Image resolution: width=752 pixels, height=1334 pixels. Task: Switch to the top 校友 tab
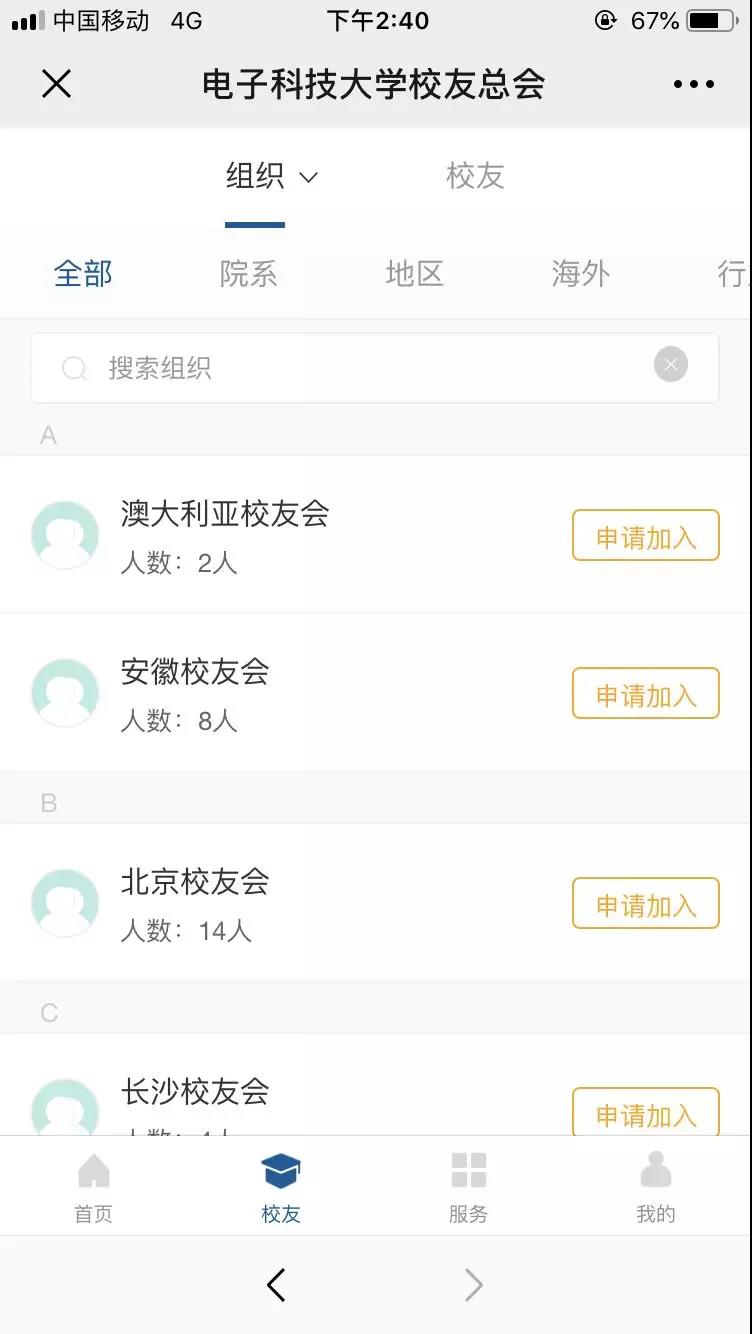coord(475,176)
